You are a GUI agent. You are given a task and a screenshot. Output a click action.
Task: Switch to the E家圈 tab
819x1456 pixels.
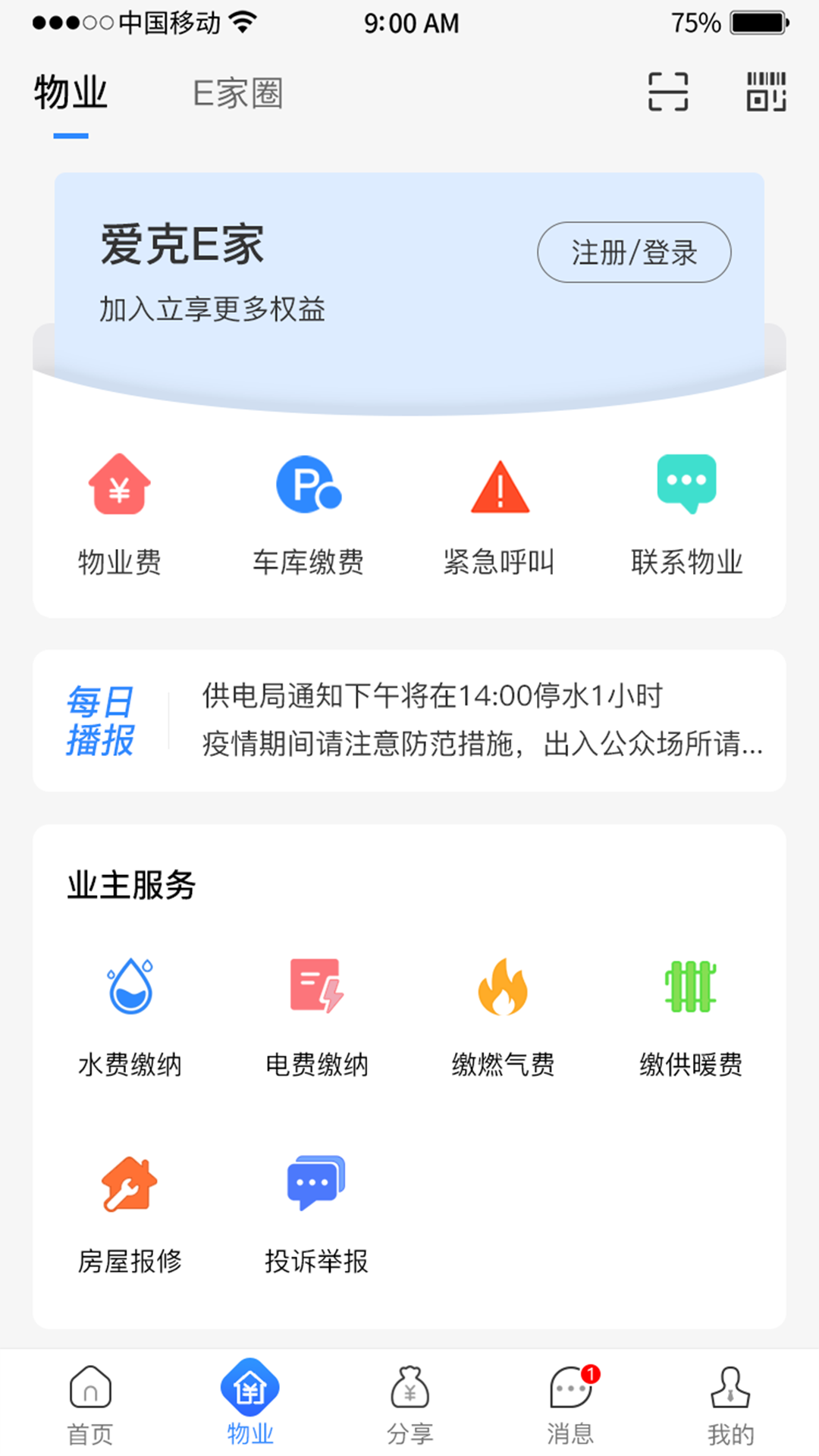pos(237,93)
